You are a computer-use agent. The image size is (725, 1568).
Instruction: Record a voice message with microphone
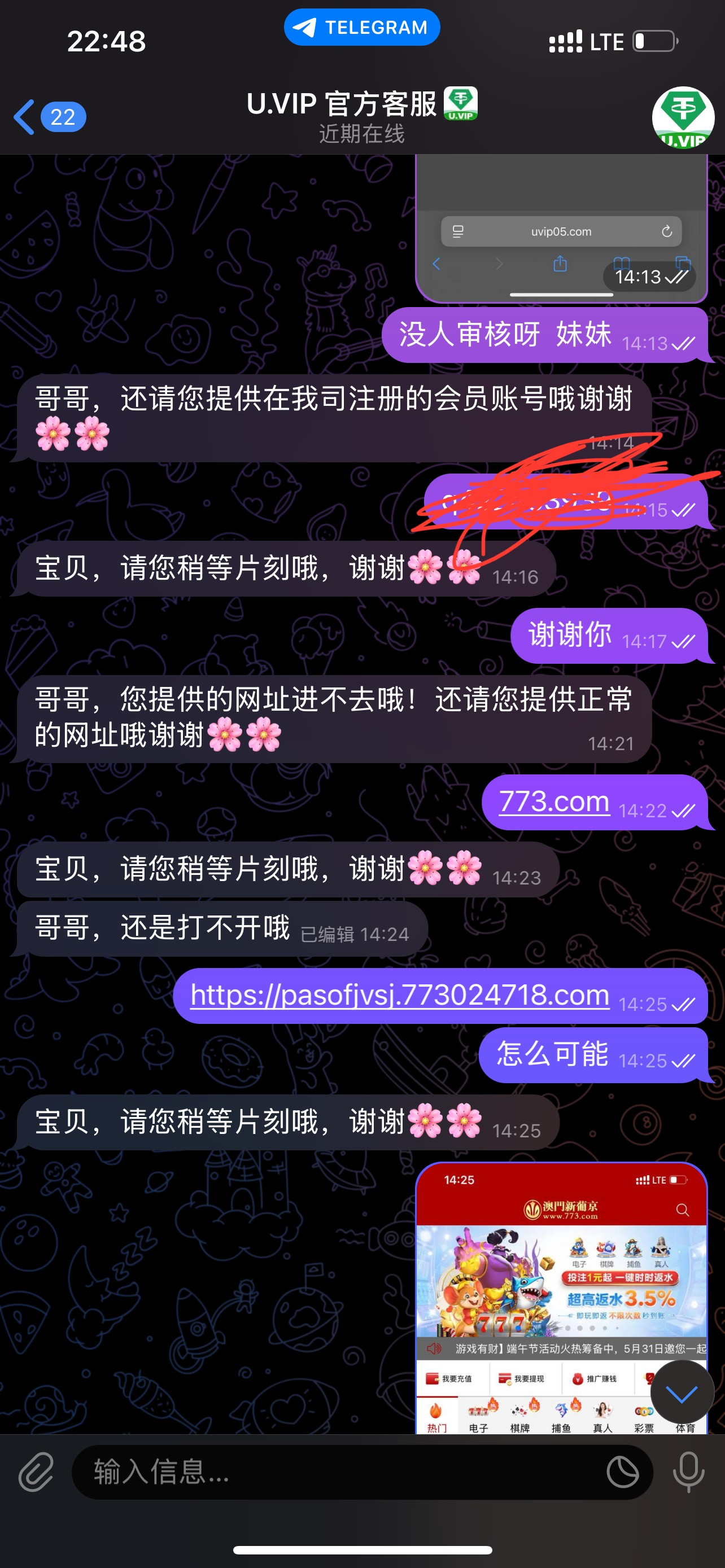[688, 1472]
